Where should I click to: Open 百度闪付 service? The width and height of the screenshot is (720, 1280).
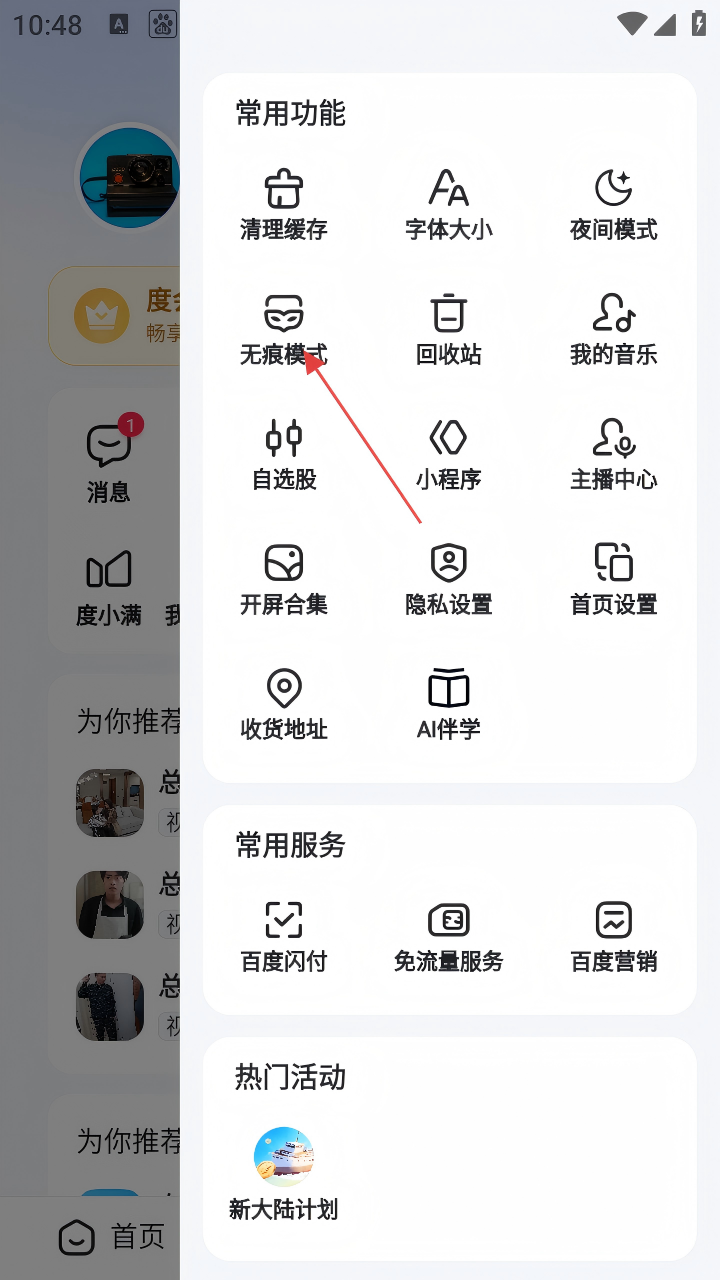284,937
